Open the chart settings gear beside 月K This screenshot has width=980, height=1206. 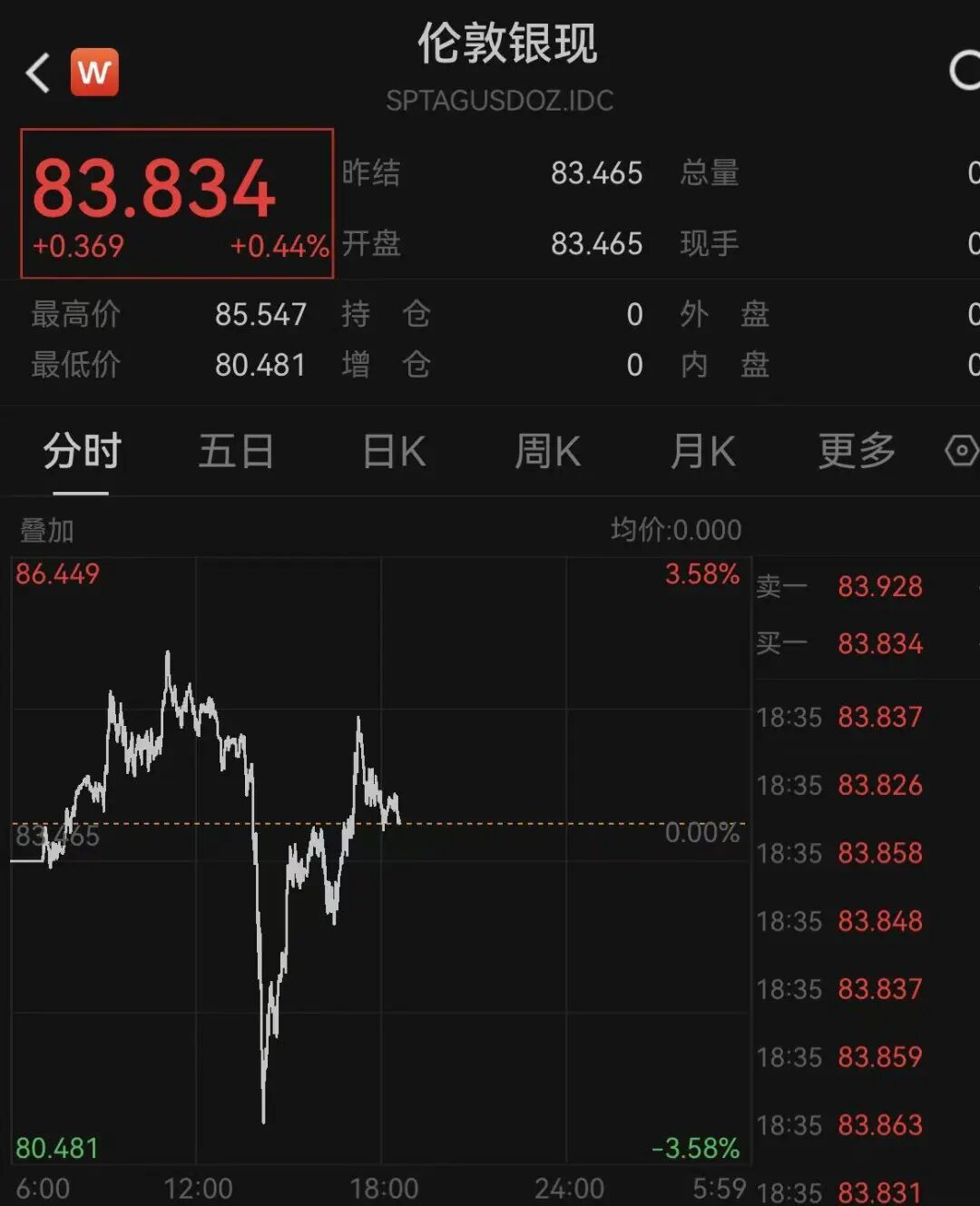(960, 451)
